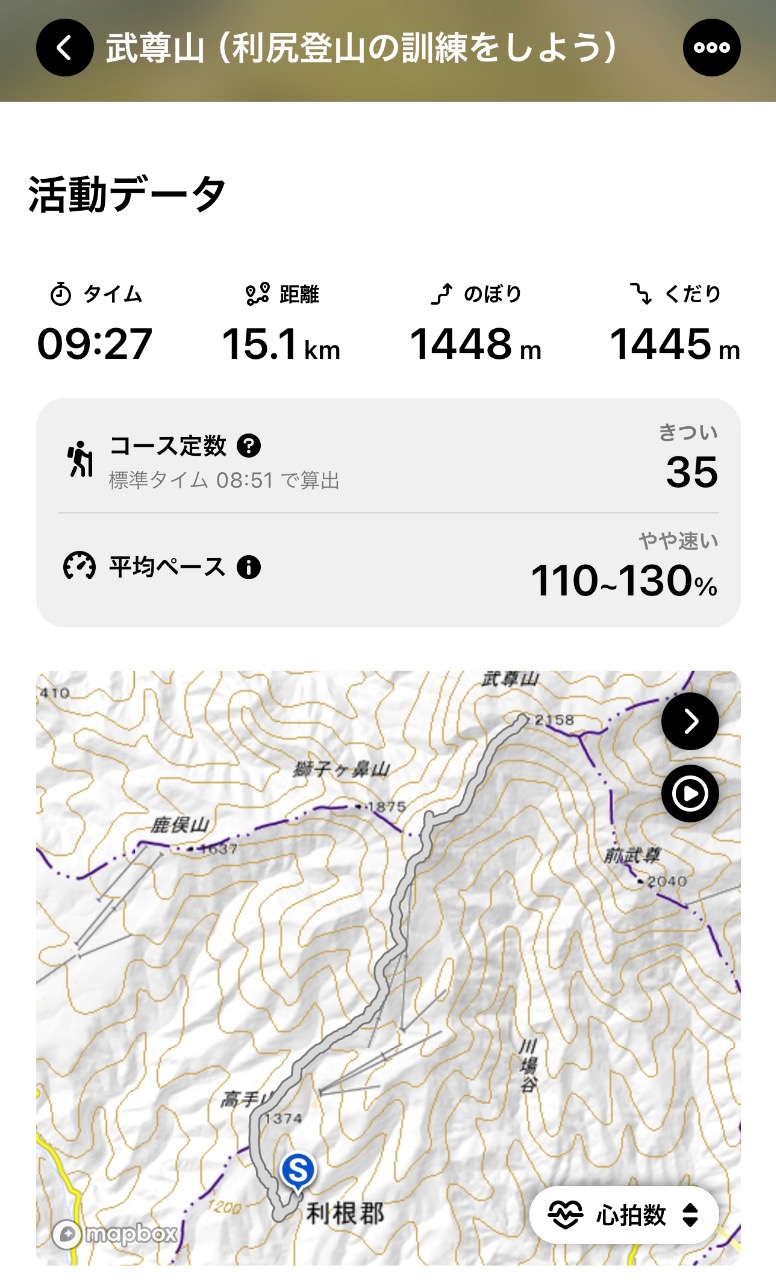Play the route track animation
This screenshot has height=1280, width=776.
[x=690, y=794]
